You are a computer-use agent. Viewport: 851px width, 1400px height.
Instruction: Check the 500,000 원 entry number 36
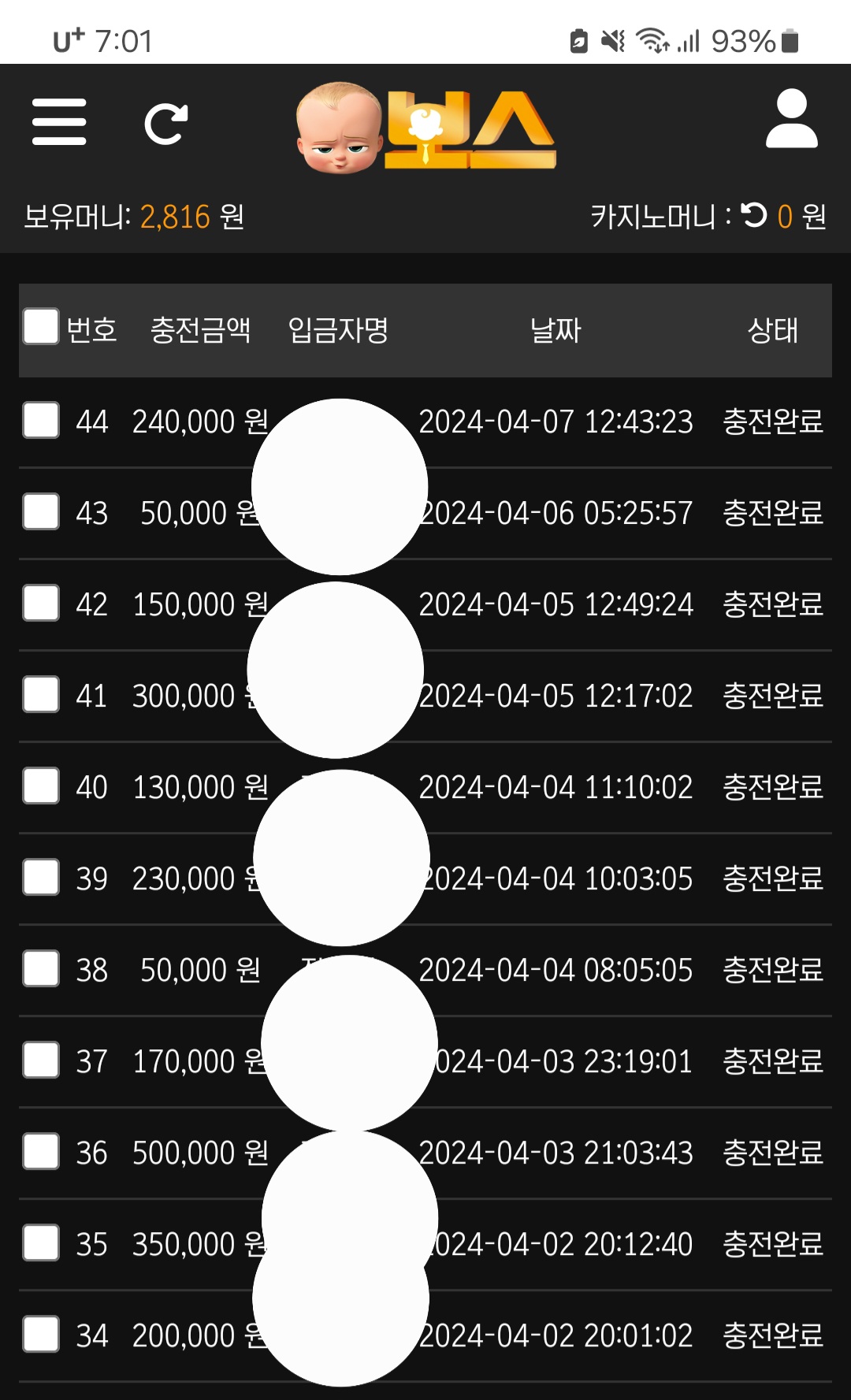pyautogui.click(x=41, y=1151)
